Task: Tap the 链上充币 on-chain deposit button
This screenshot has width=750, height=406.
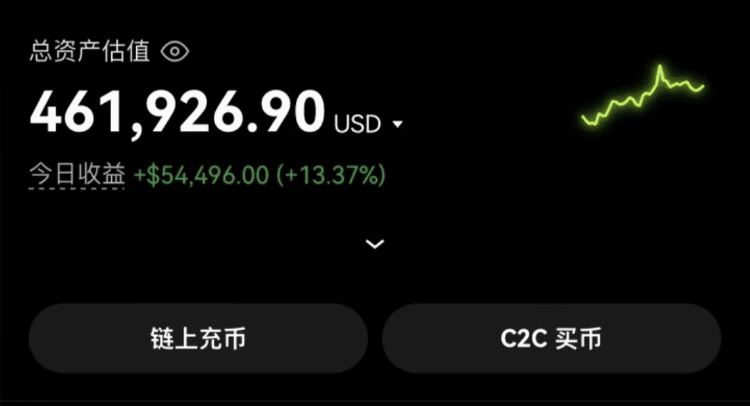Action: pyautogui.click(x=197, y=338)
